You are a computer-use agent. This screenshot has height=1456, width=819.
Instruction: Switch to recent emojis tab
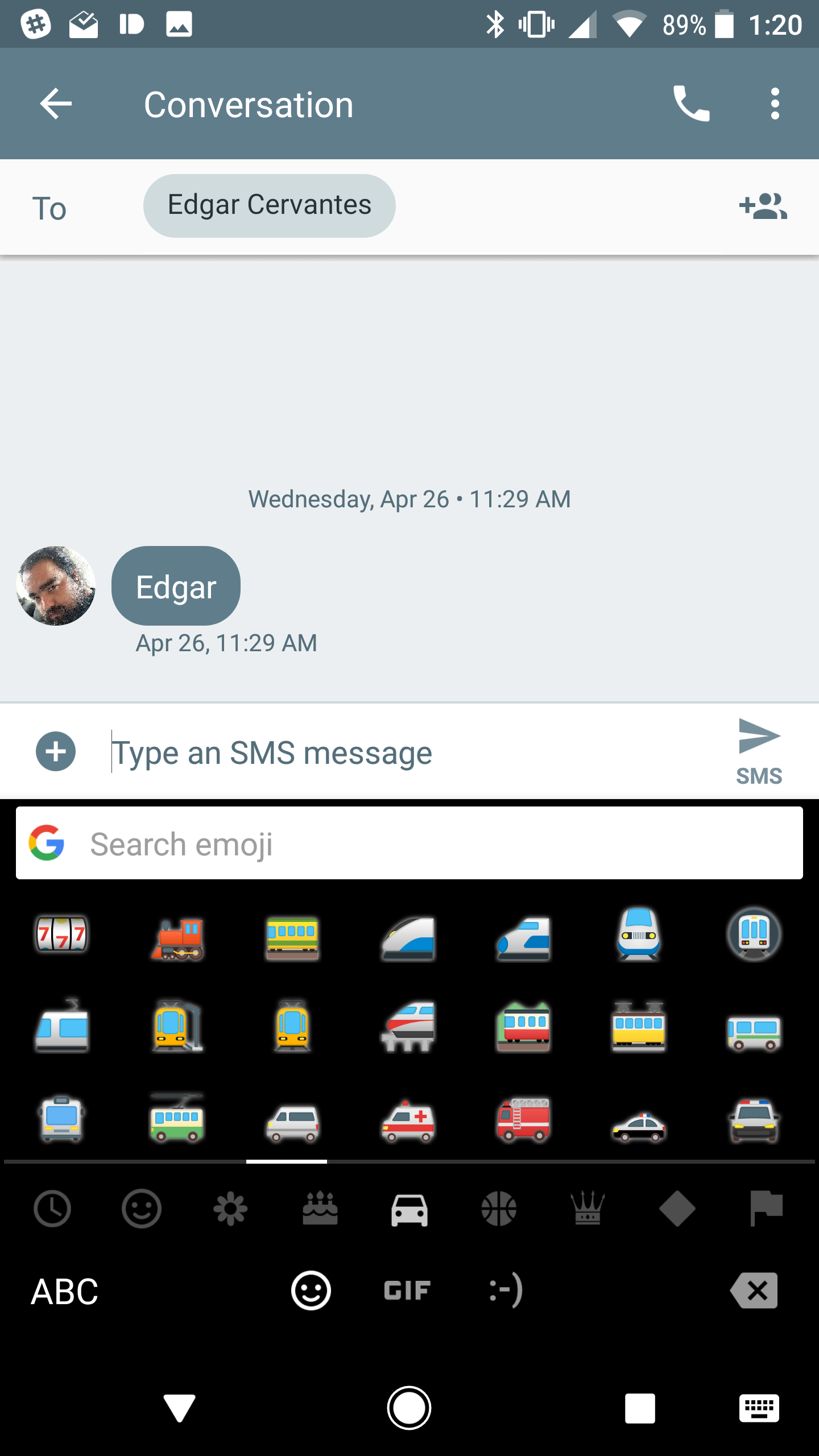[52, 1209]
